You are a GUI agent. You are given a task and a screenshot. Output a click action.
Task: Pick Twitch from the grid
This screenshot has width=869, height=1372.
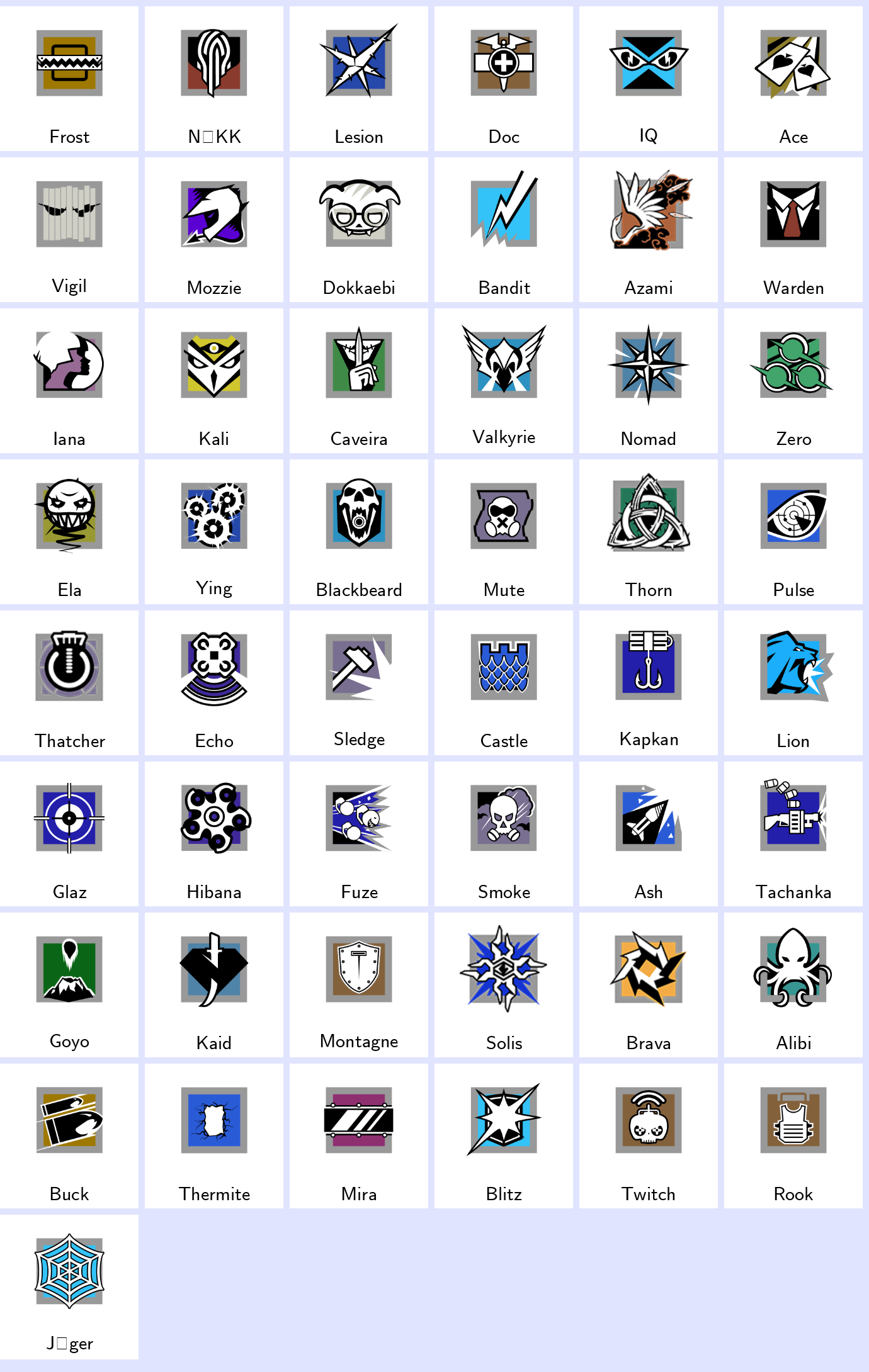click(x=649, y=1136)
